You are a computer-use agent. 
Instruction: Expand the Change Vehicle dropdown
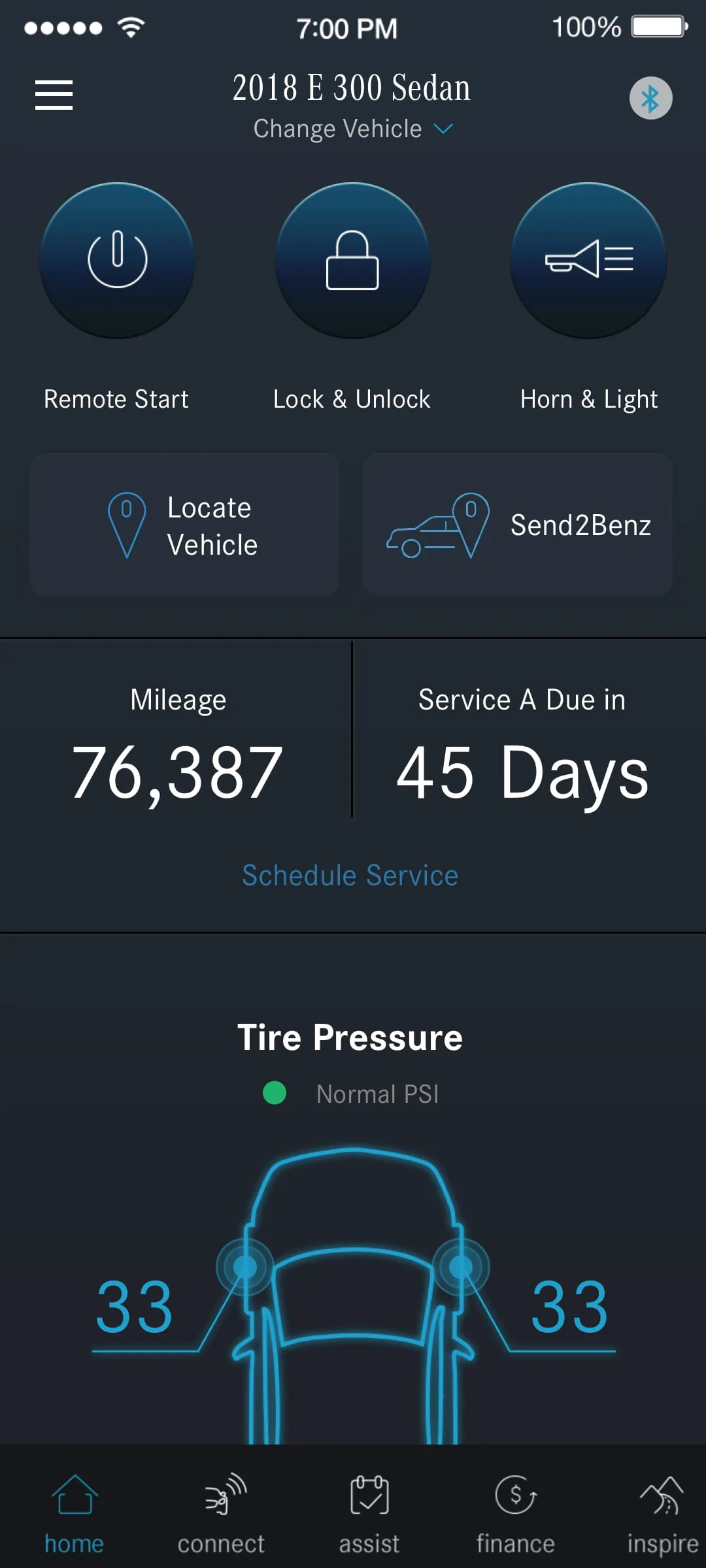353,129
